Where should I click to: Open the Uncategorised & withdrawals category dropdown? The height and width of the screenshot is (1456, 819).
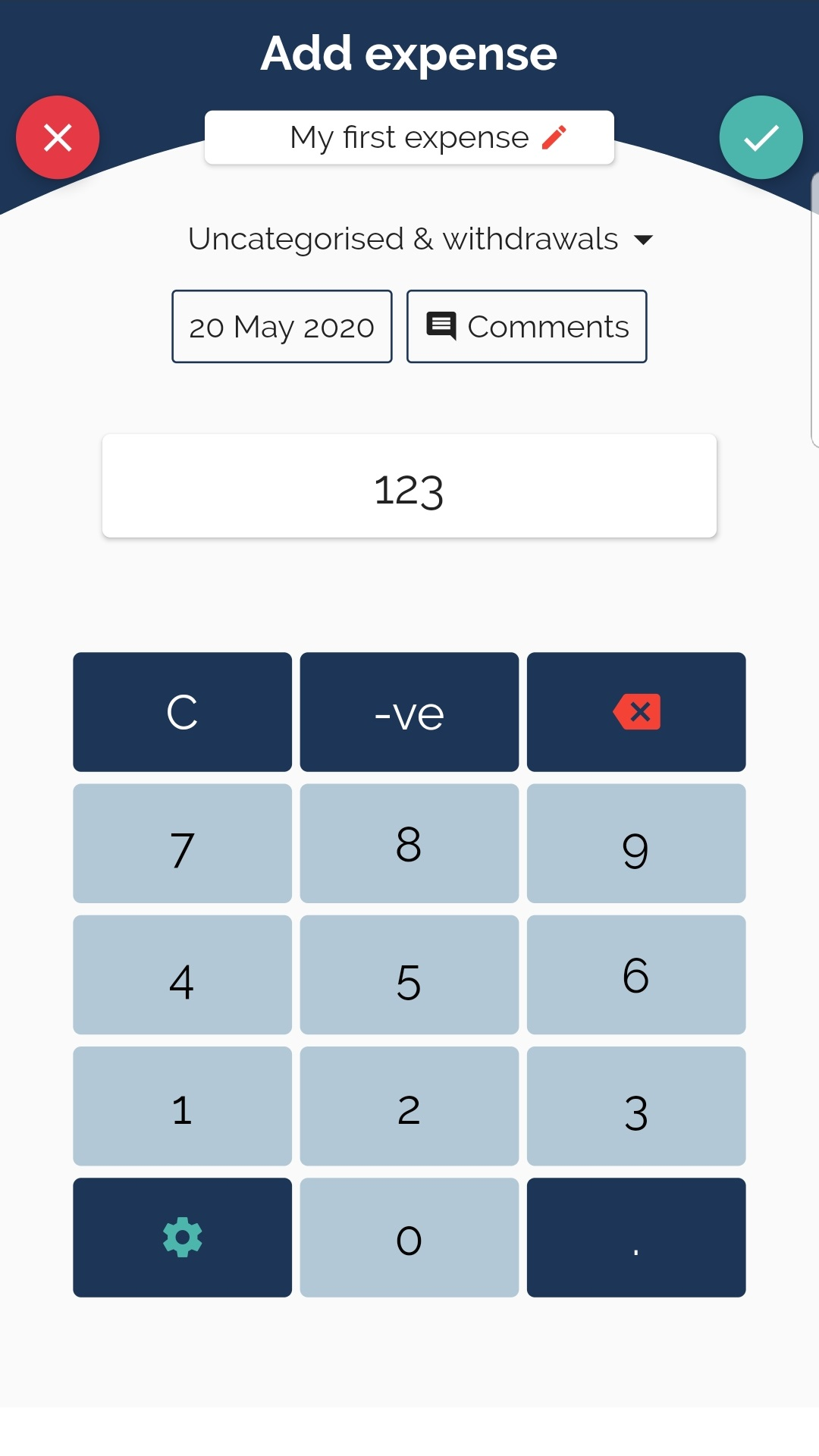[420, 239]
